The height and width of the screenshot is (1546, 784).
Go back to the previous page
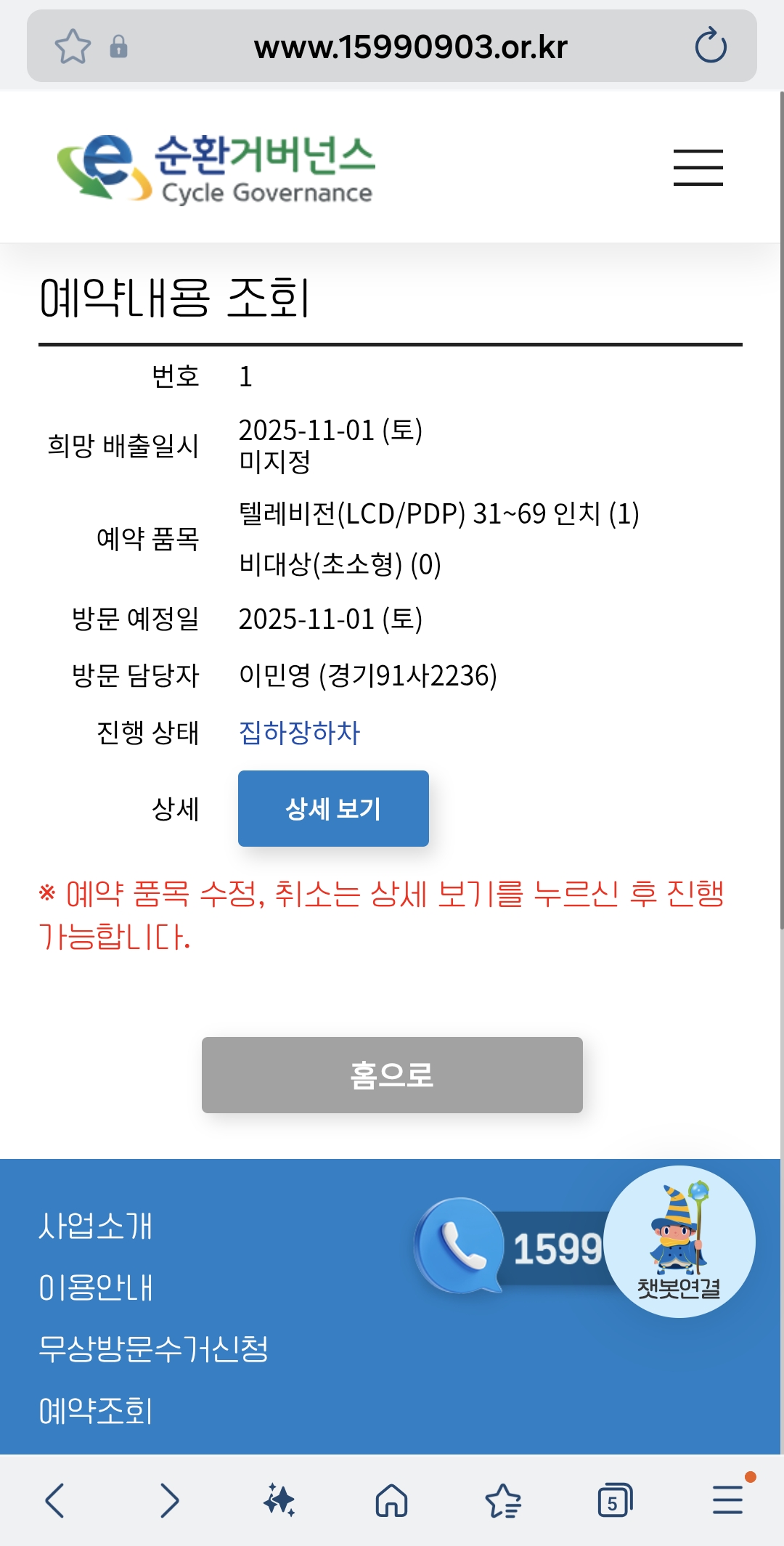pyautogui.click(x=55, y=1500)
